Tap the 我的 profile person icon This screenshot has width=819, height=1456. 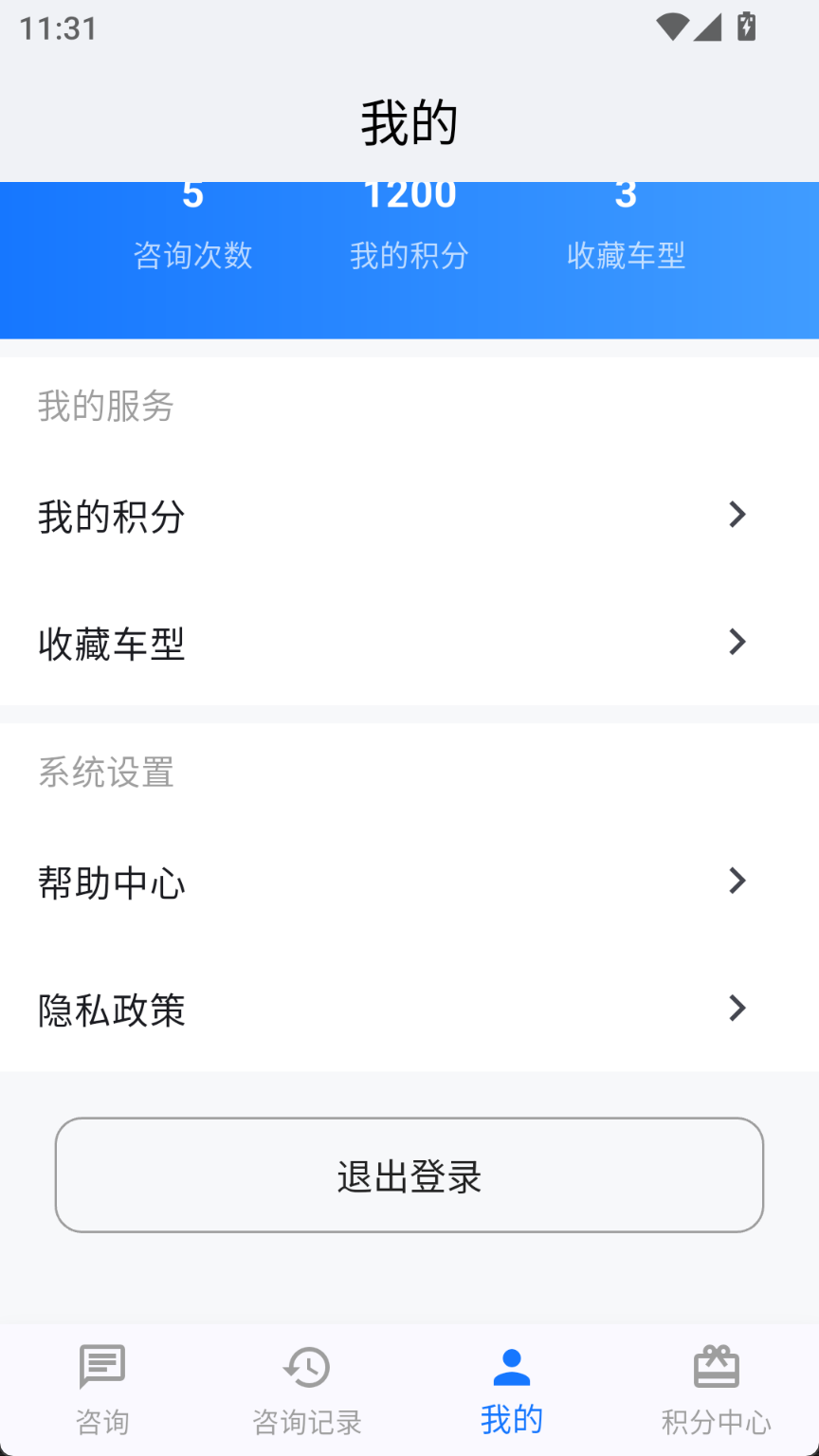pos(511,1367)
